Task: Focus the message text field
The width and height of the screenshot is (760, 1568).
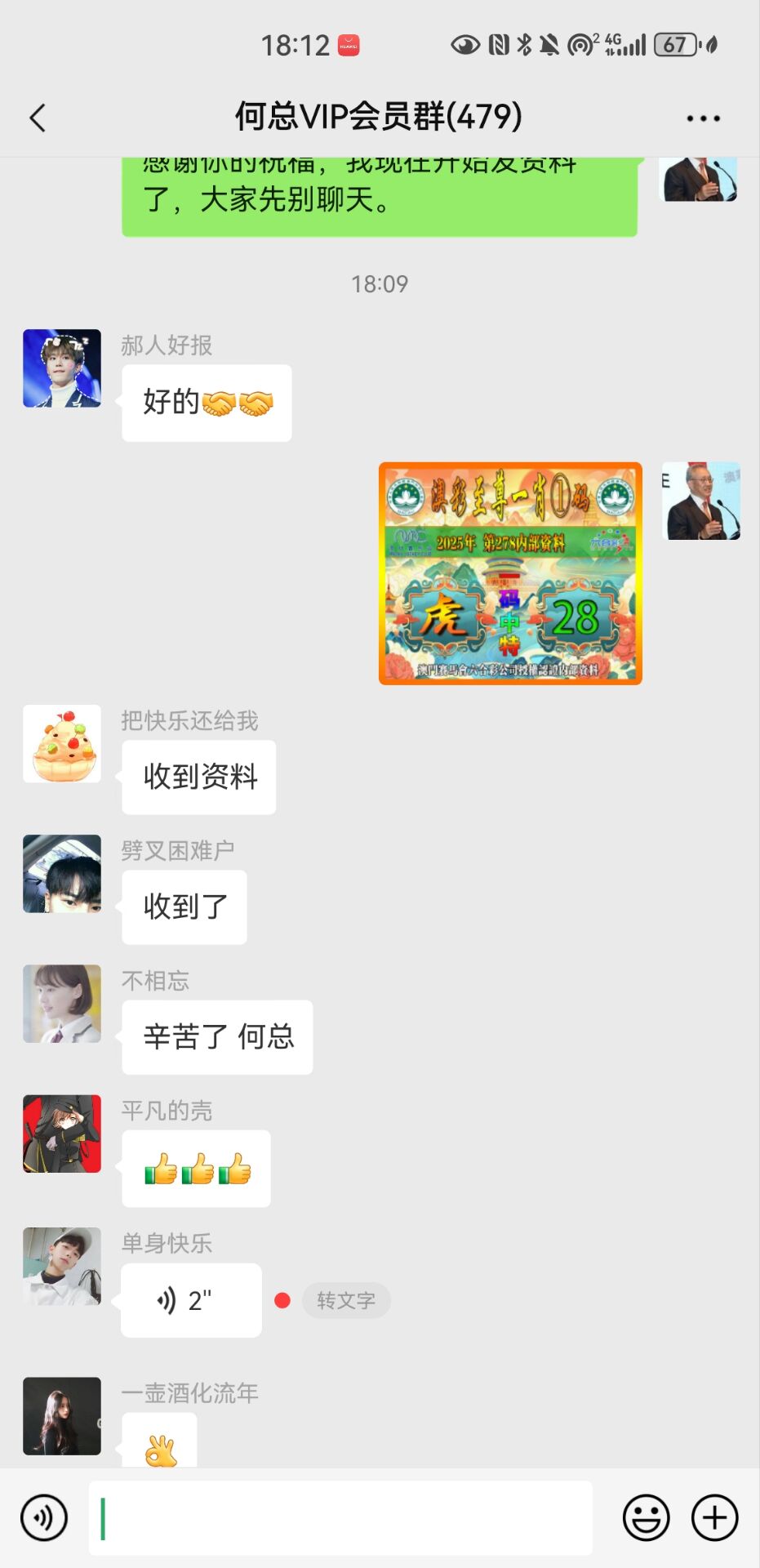Action: coord(340,1518)
